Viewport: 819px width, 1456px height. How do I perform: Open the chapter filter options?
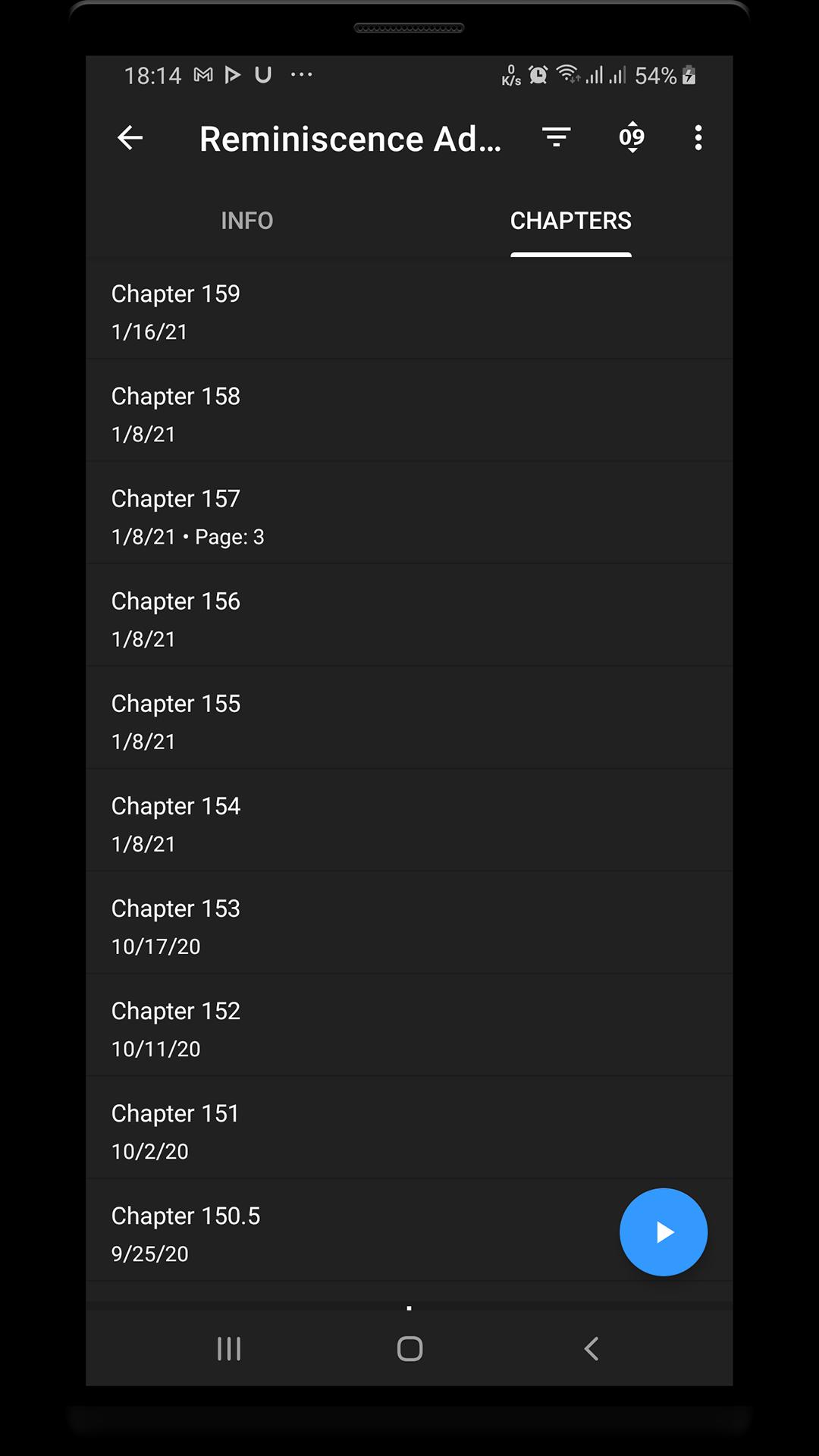556,138
